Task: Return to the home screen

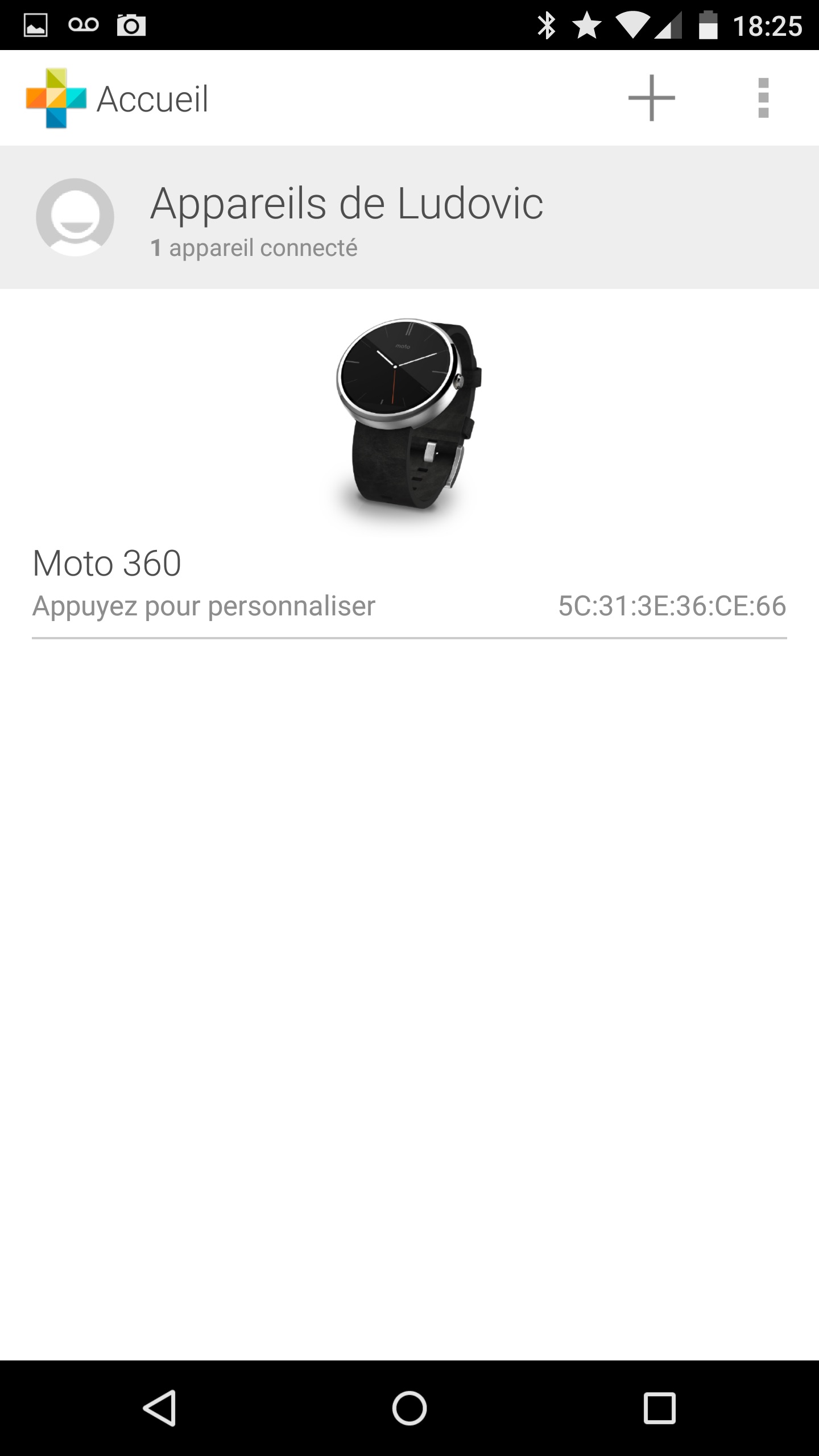Action: (x=409, y=1408)
